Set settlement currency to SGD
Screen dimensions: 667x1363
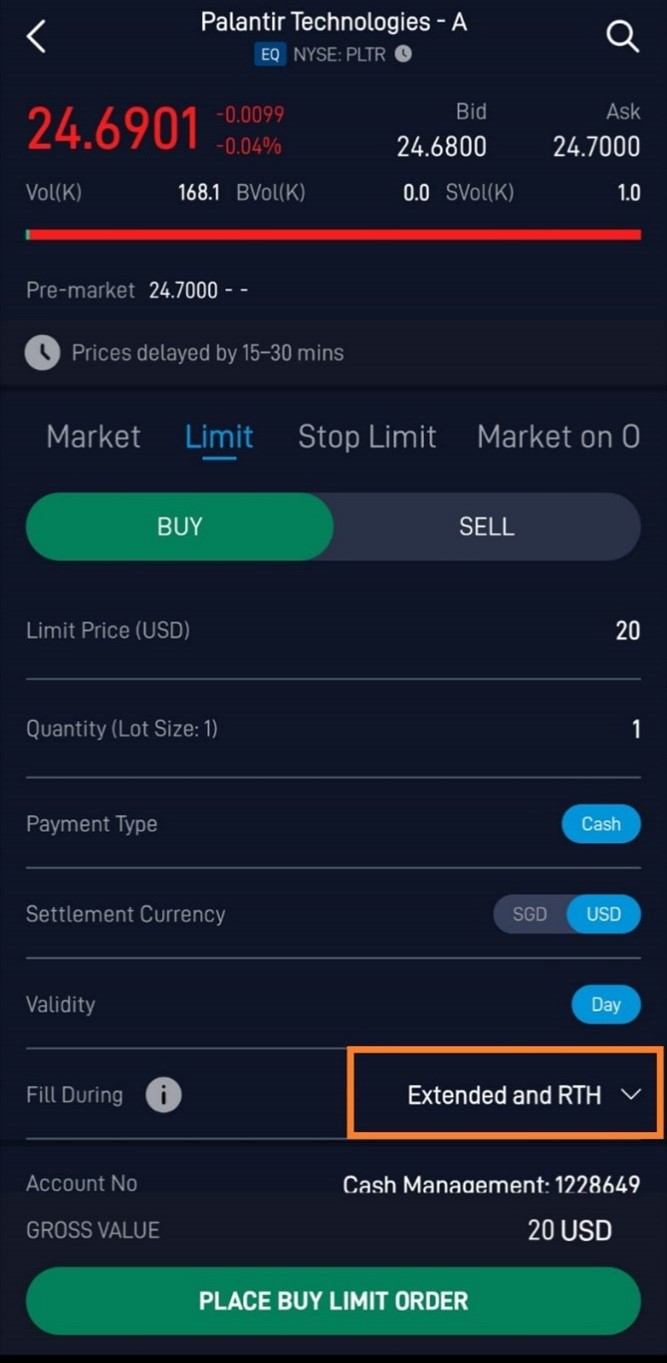(x=530, y=914)
